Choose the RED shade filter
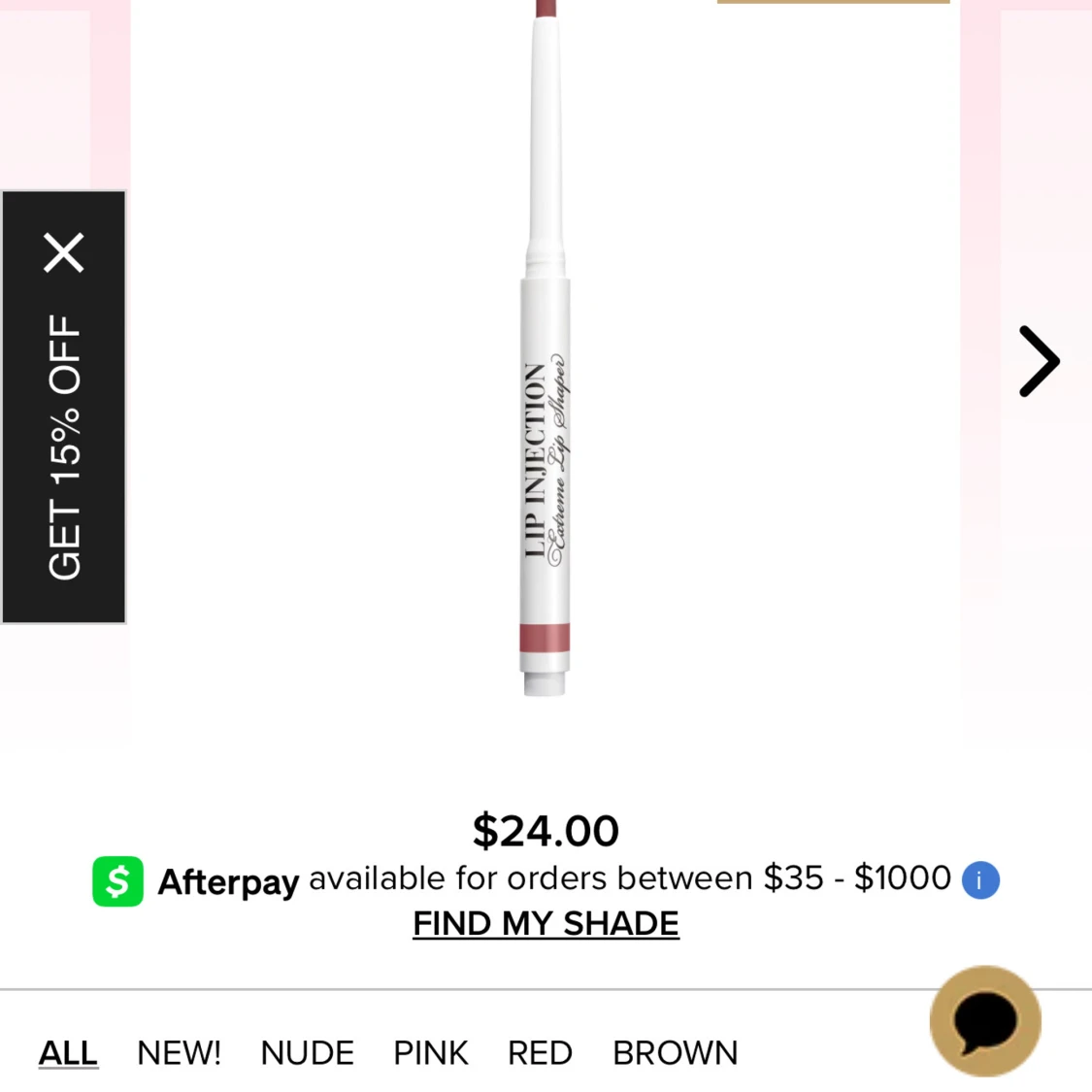Screen dimensions: 1092x1092 [x=540, y=1052]
